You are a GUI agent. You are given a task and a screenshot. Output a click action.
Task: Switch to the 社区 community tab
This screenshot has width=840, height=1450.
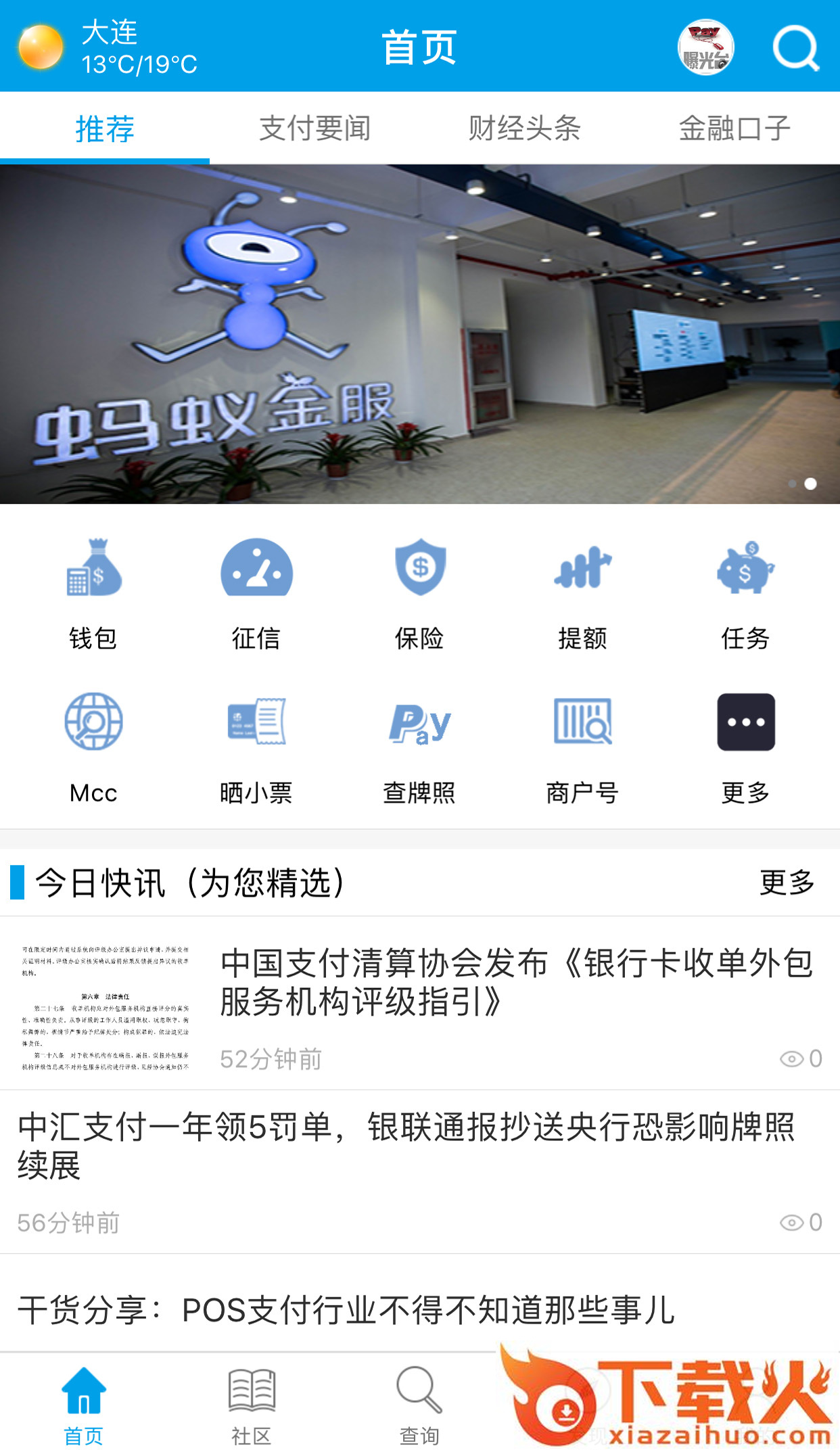pyautogui.click(x=252, y=1404)
